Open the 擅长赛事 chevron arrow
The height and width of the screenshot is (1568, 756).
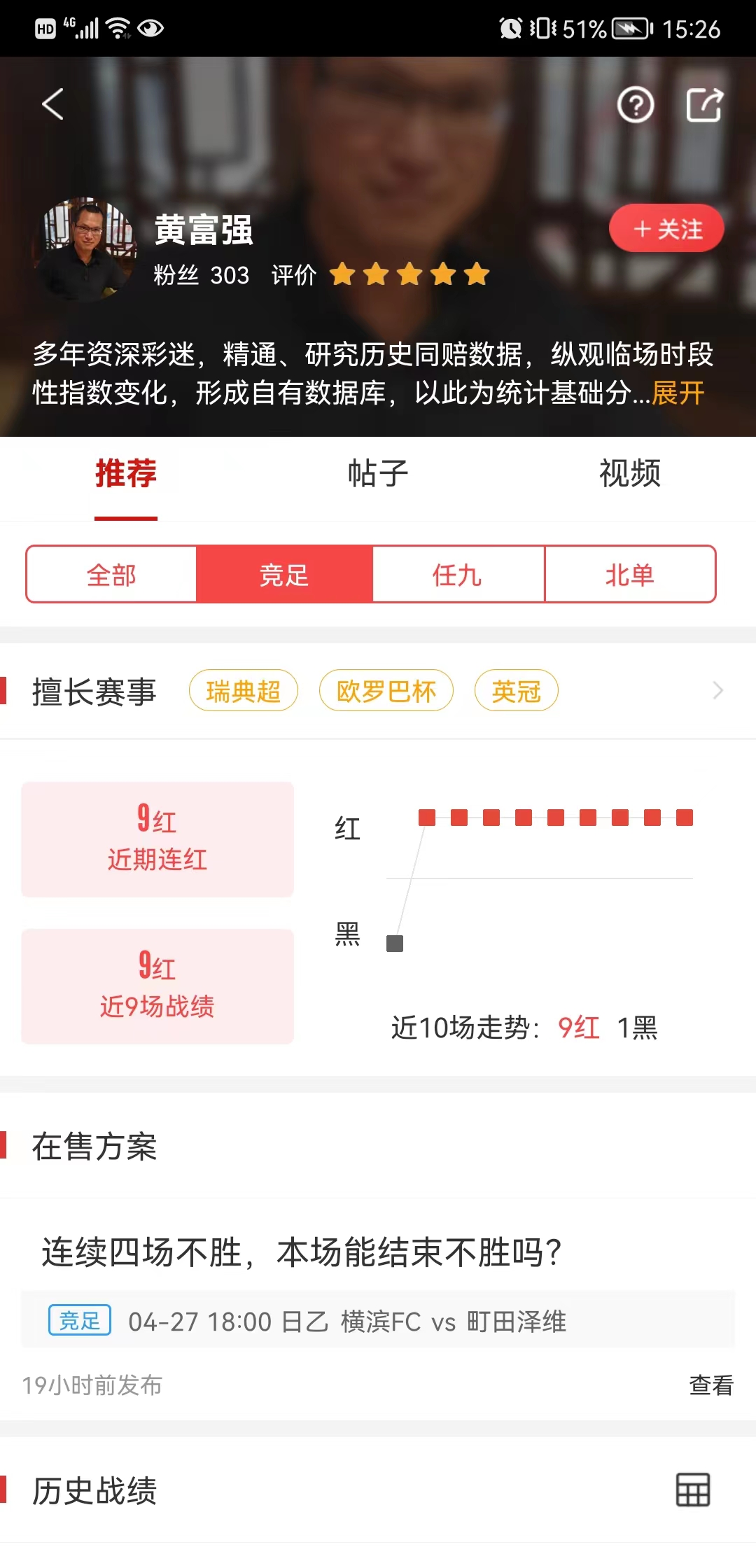pos(717,691)
